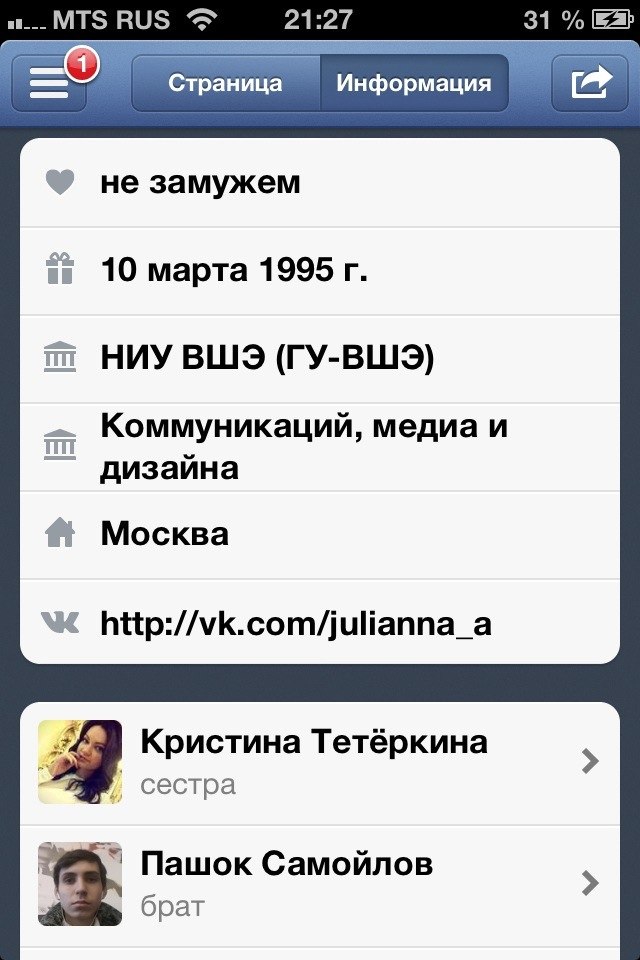Open the vk.com/julianna_a link

[296, 624]
